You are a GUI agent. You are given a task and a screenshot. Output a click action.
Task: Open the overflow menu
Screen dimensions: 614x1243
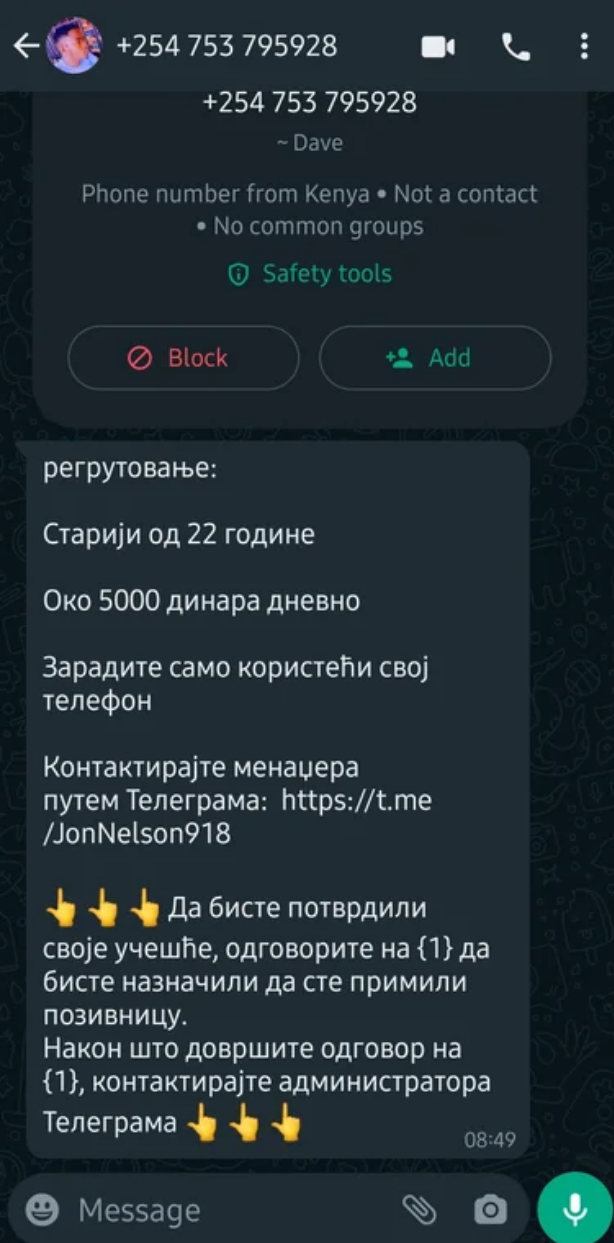click(585, 46)
